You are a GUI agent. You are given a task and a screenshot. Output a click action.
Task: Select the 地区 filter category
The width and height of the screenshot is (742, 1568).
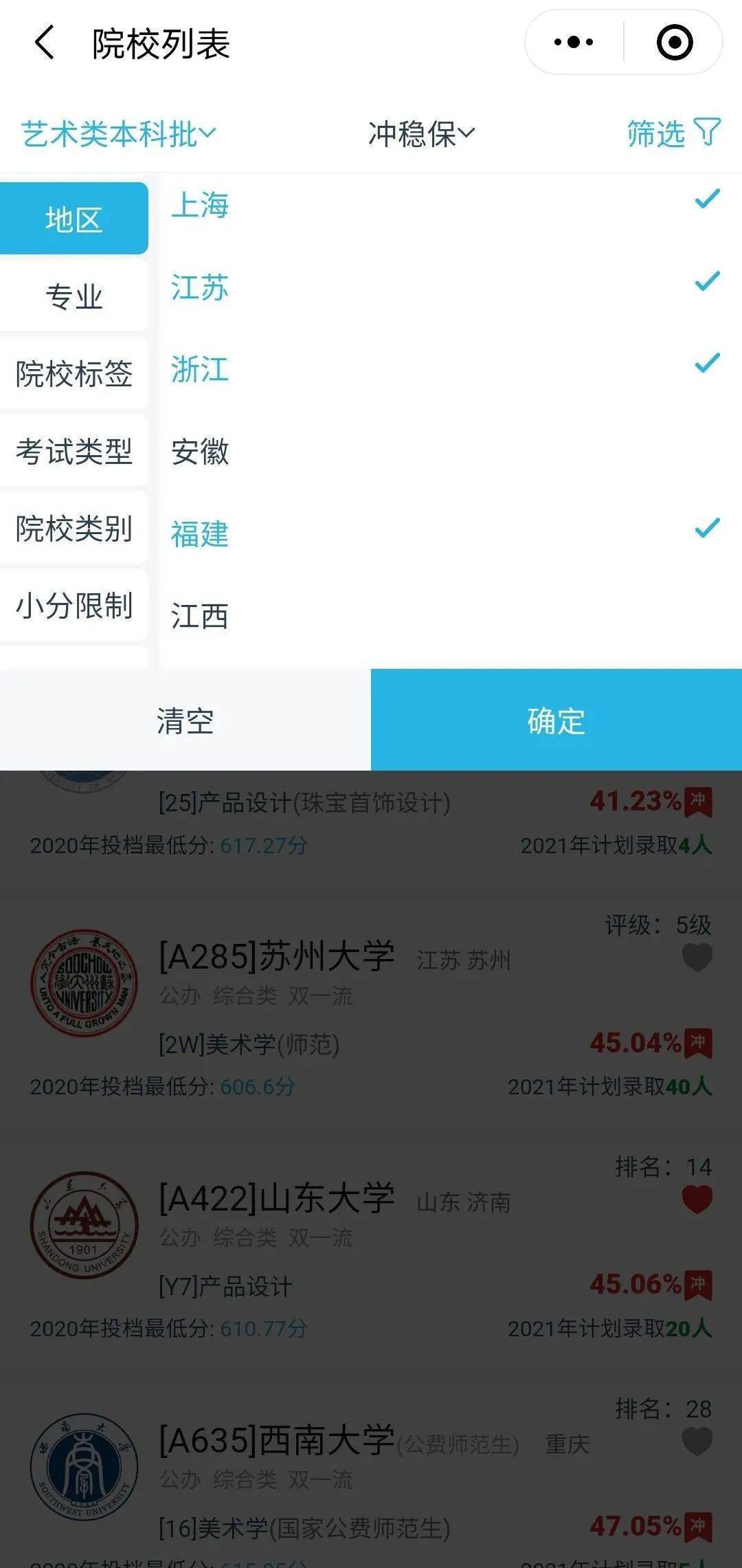pyautogui.click(x=74, y=219)
